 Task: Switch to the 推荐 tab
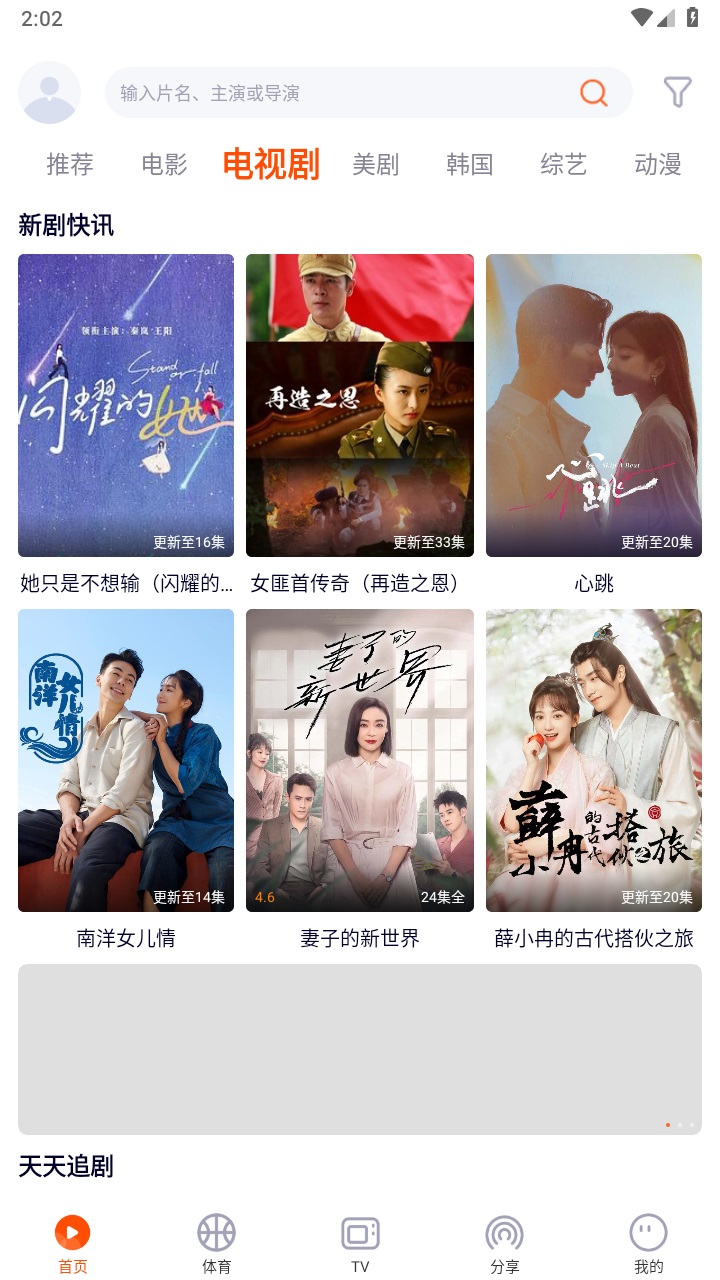pyautogui.click(x=70, y=165)
